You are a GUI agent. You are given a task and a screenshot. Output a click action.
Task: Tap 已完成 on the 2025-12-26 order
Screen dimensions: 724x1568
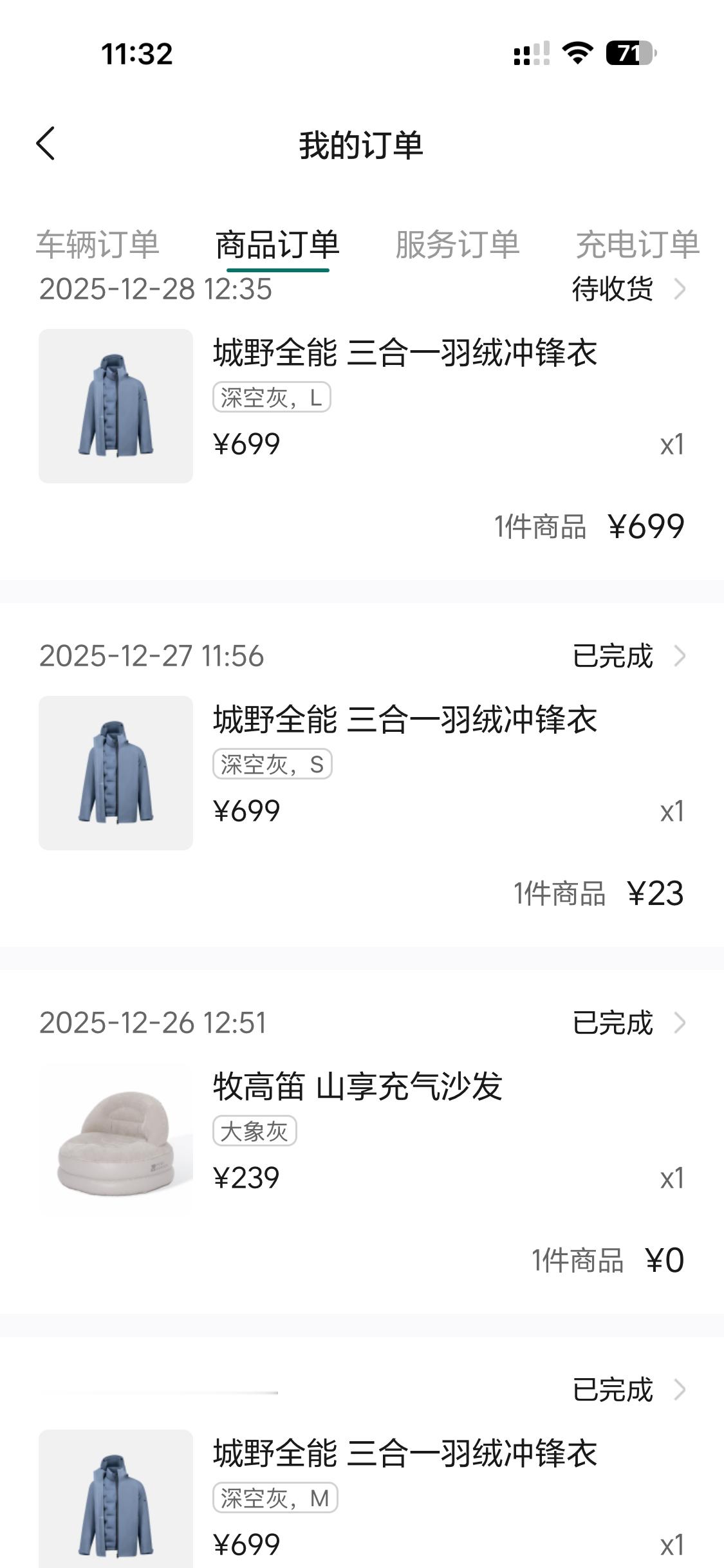613,1023
